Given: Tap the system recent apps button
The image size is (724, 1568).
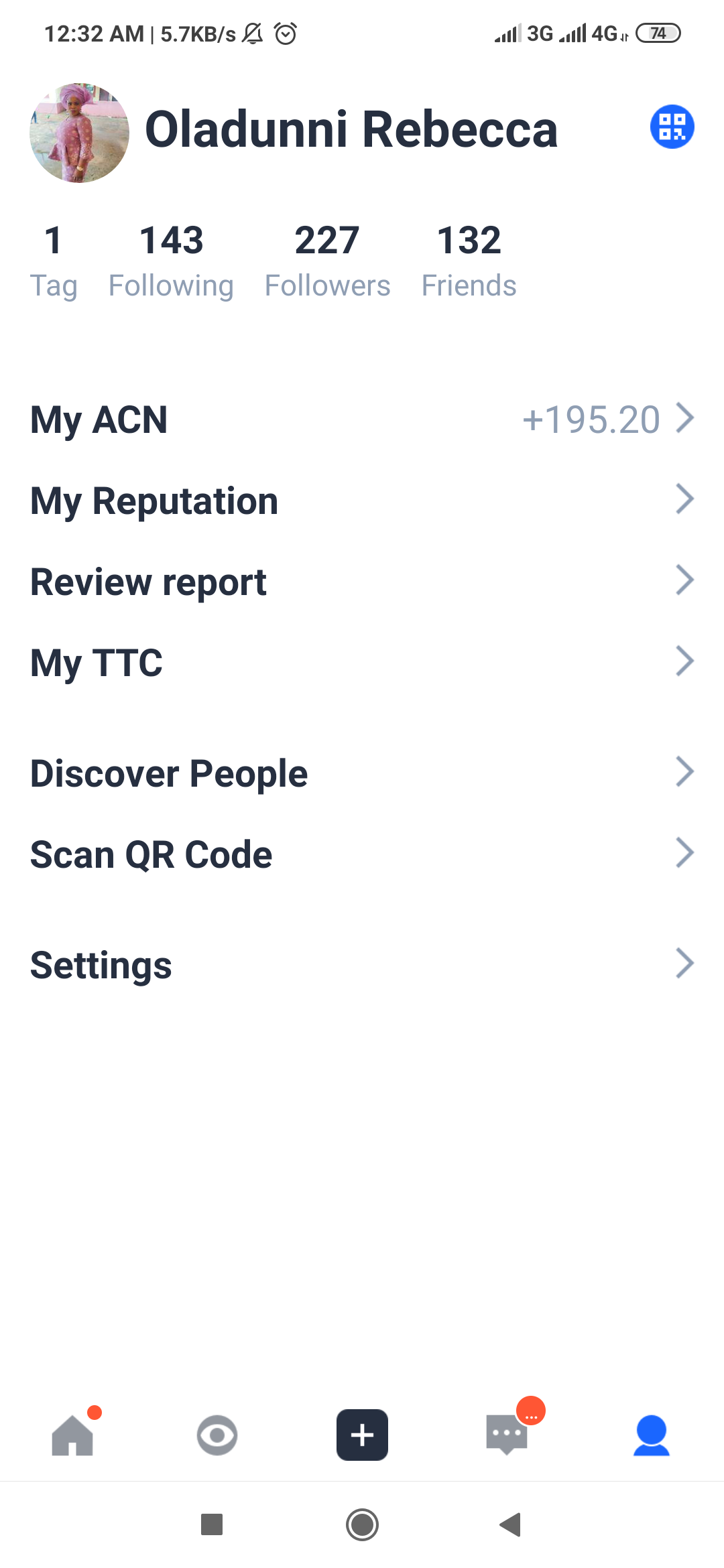Looking at the screenshot, I should (212, 1524).
